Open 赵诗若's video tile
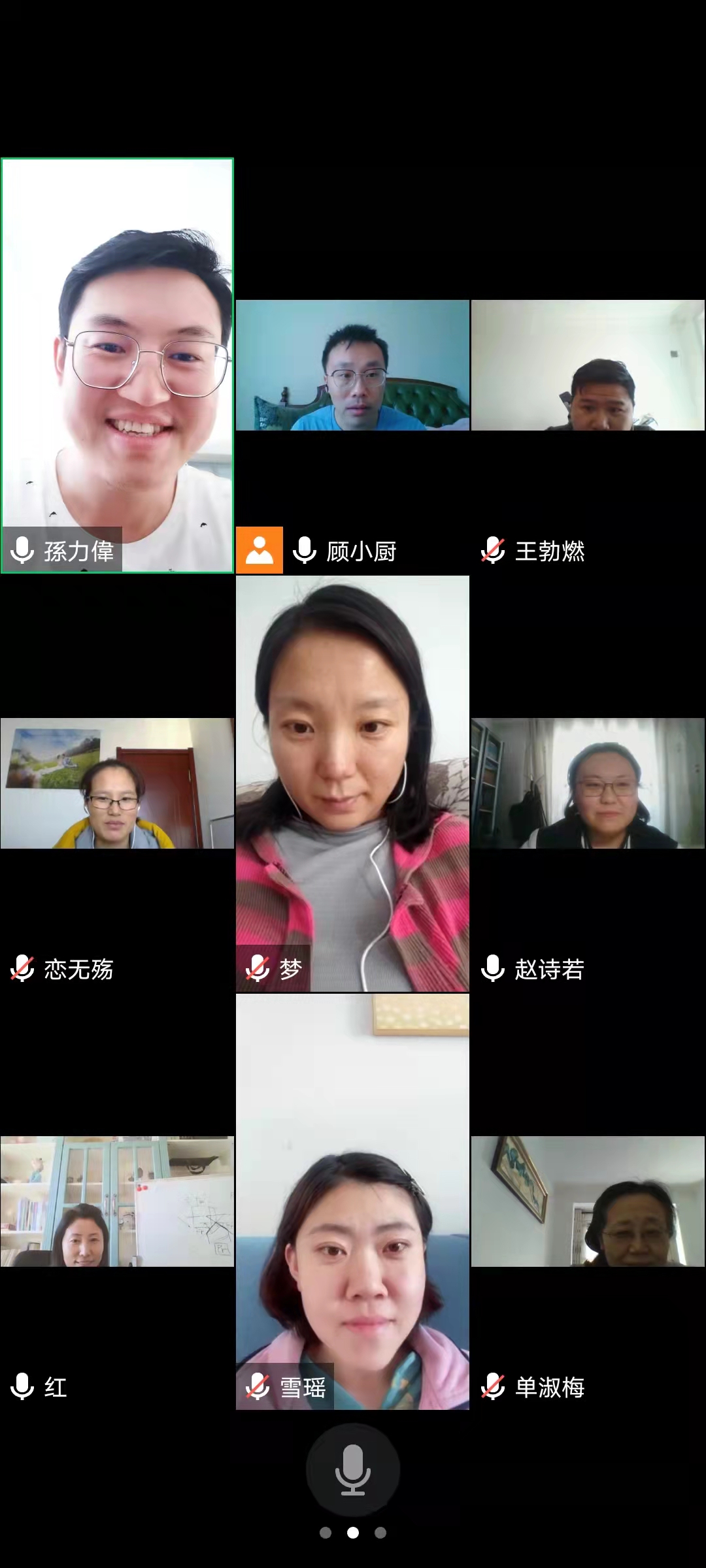 coord(588,784)
